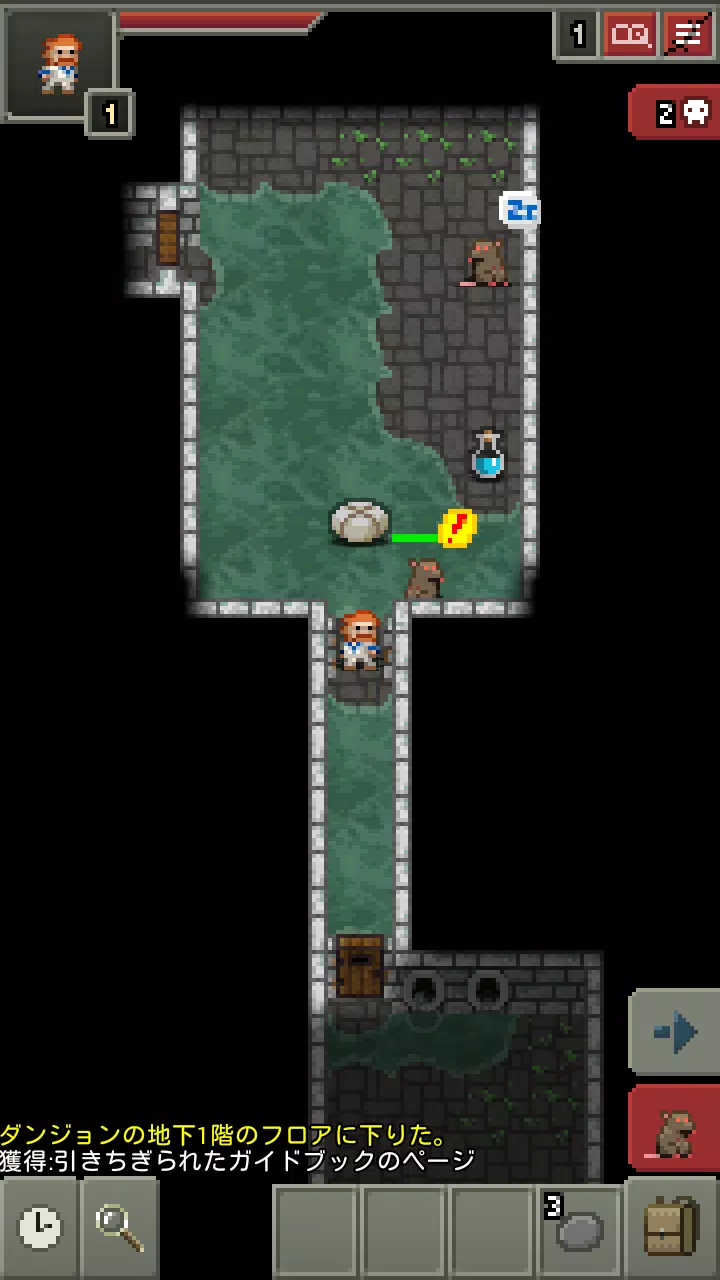This screenshot has width=720, height=1280.
Task: Tap the first empty quickslot
Action: click(317, 1230)
